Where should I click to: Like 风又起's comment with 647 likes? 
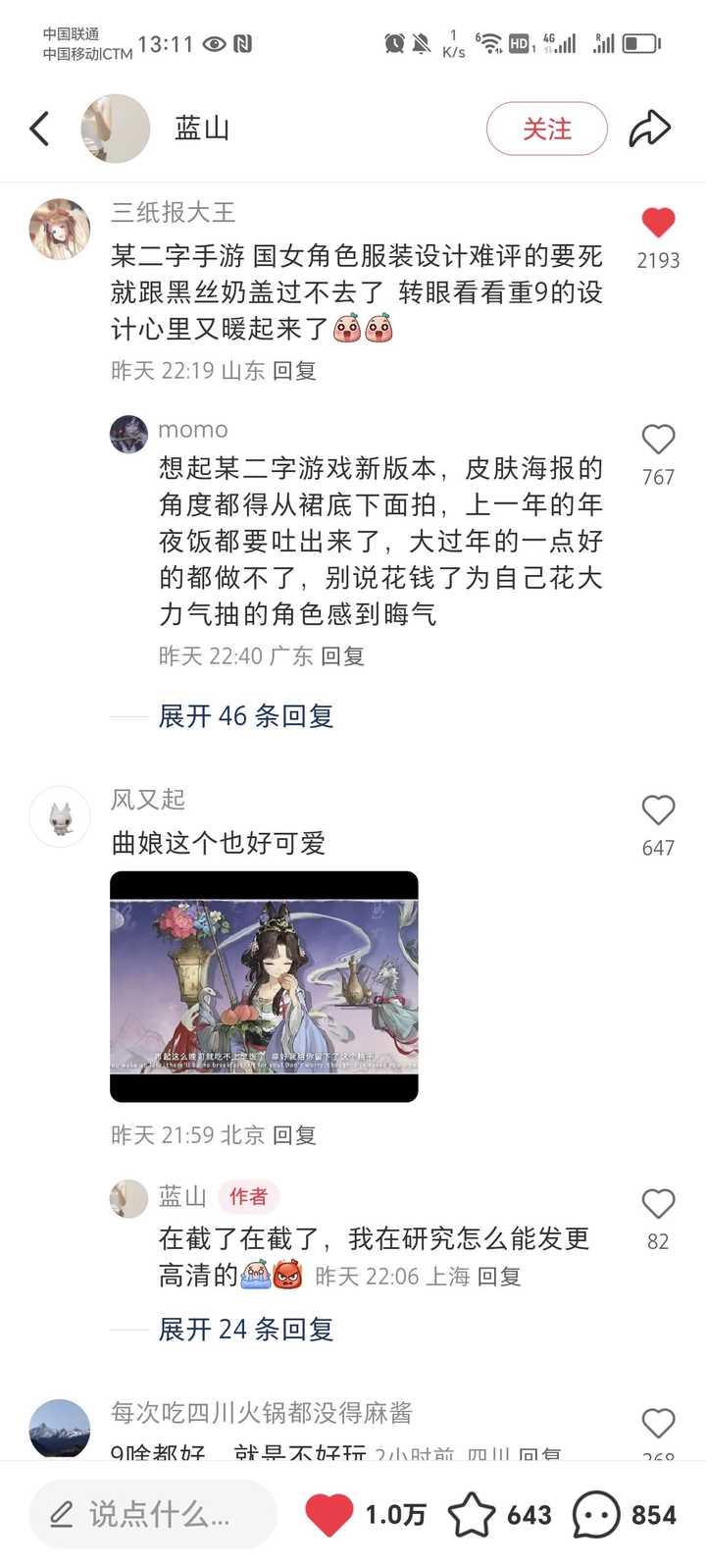pos(658,810)
